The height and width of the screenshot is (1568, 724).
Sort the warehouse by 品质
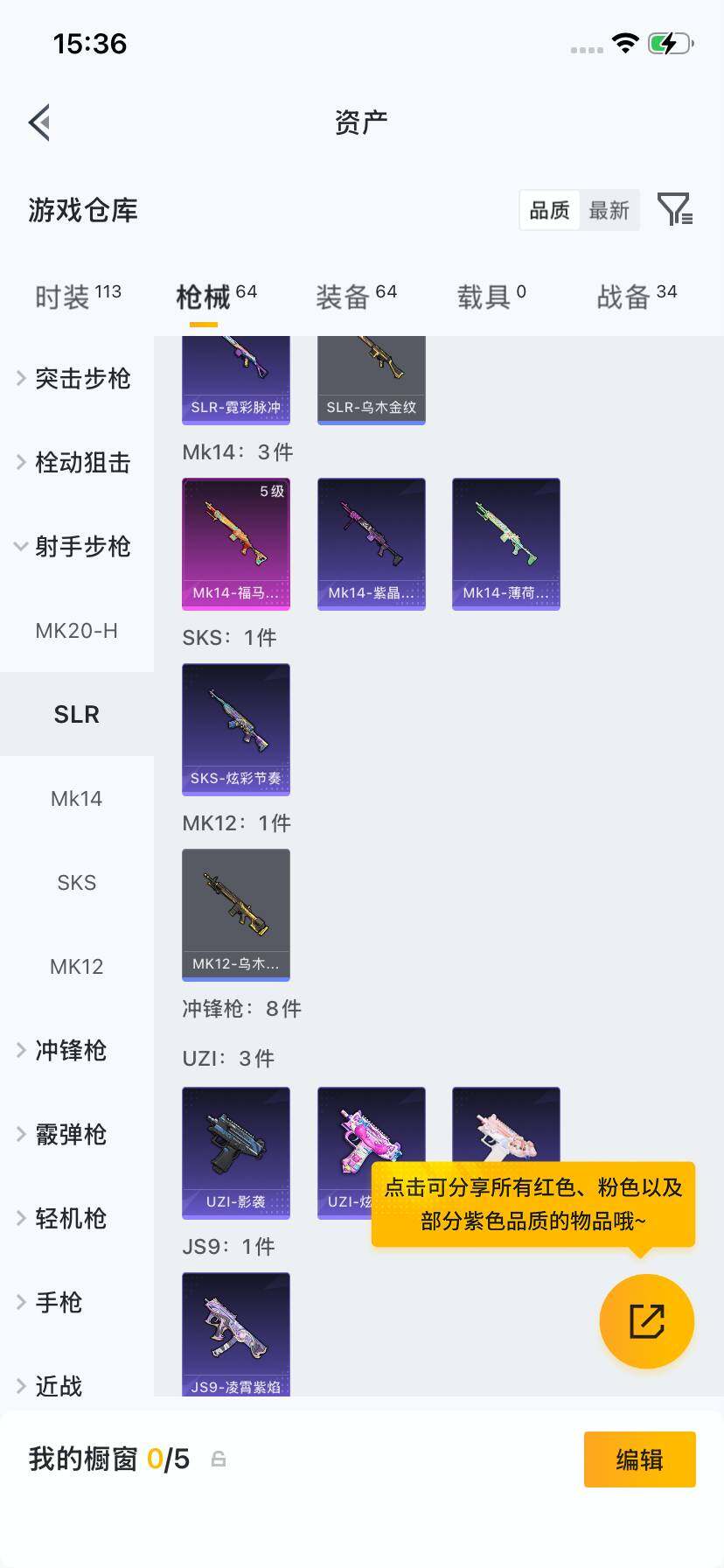(550, 210)
